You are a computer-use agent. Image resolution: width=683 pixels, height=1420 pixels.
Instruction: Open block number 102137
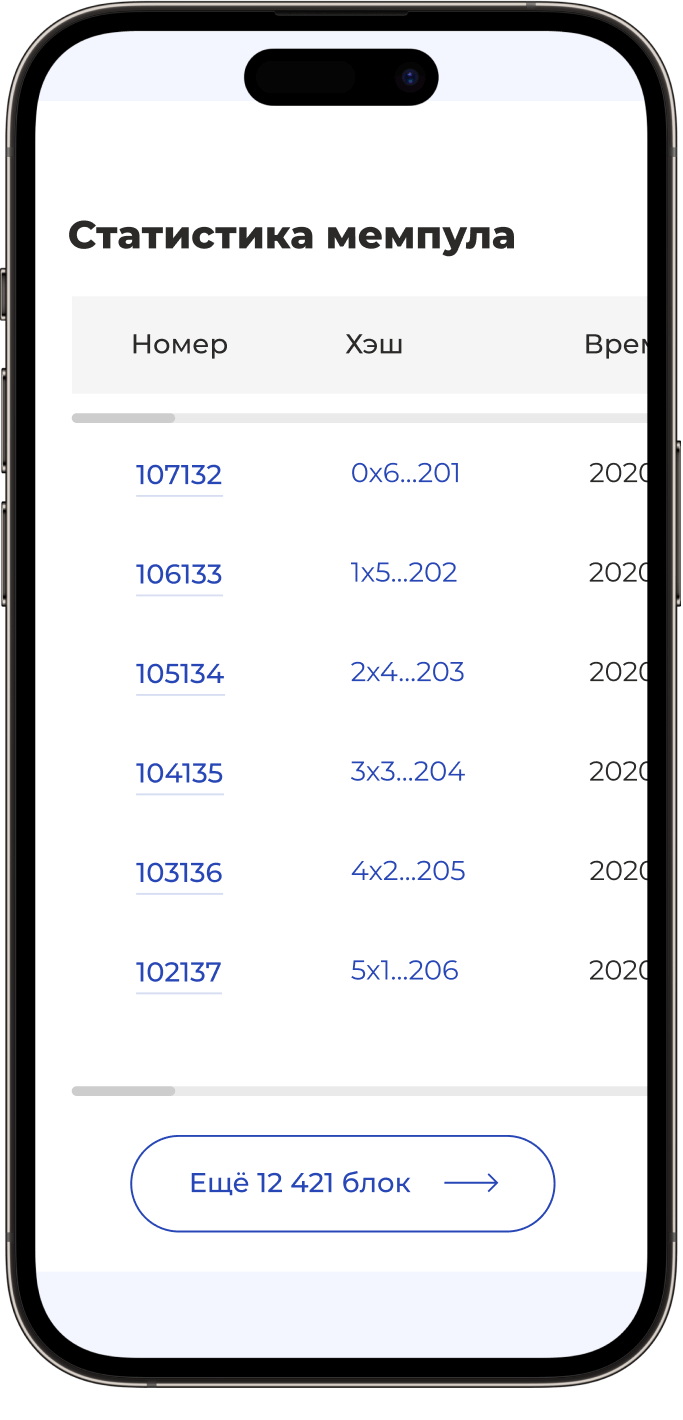tap(178, 972)
